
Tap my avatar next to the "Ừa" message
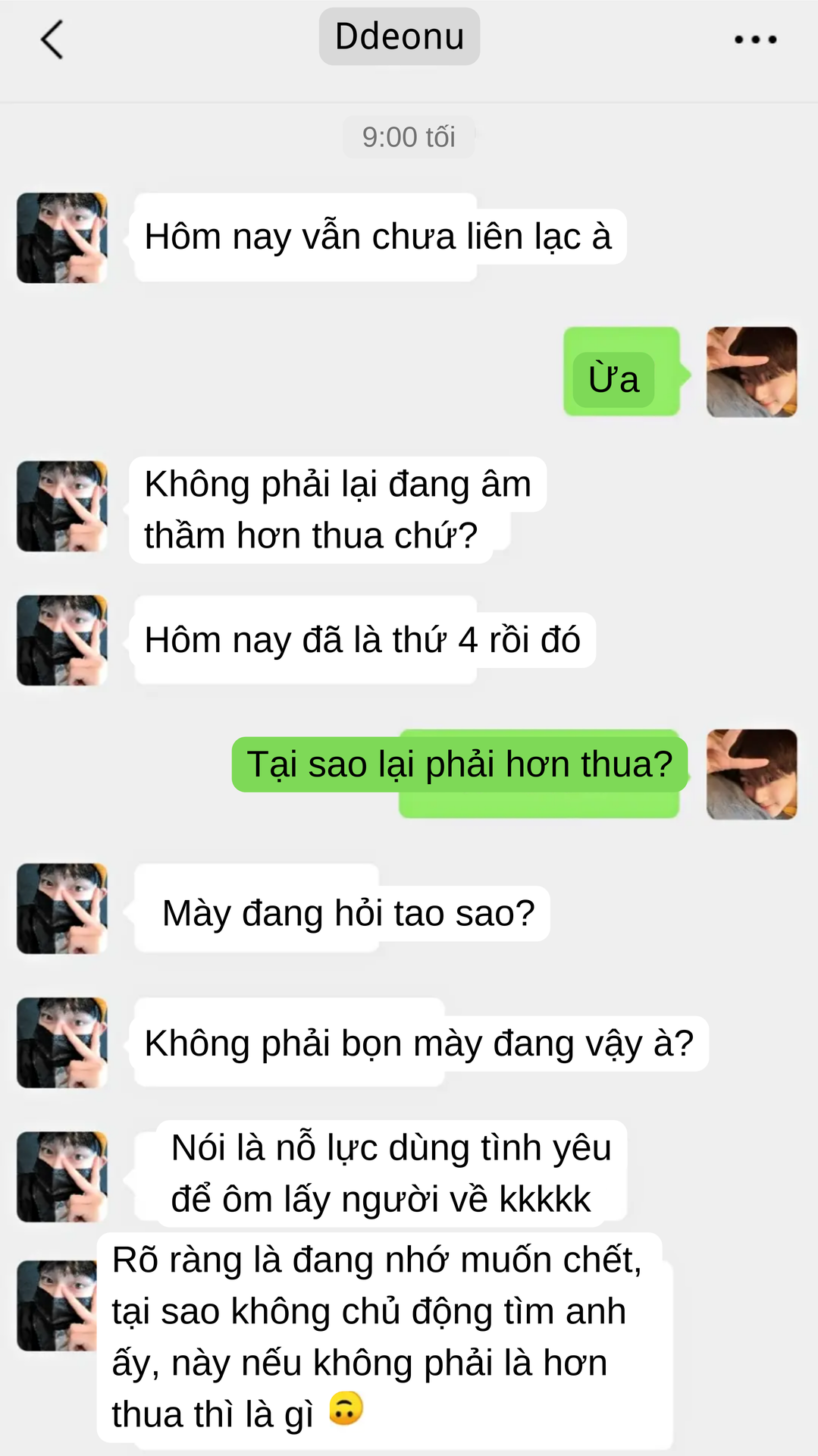coord(751,372)
